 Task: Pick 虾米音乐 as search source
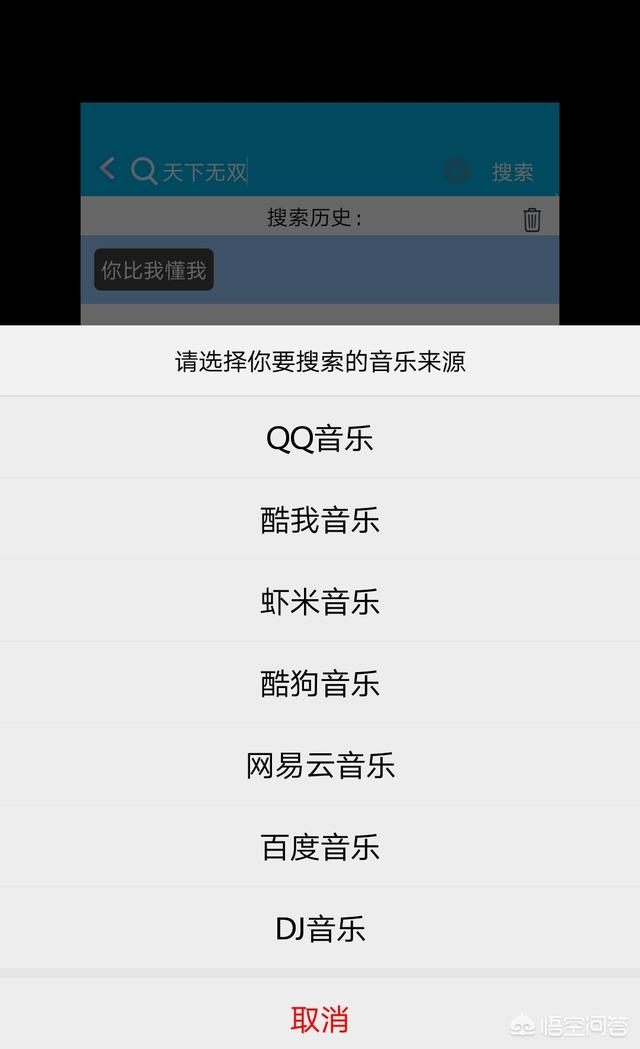pyautogui.click(x=320, y=603)
